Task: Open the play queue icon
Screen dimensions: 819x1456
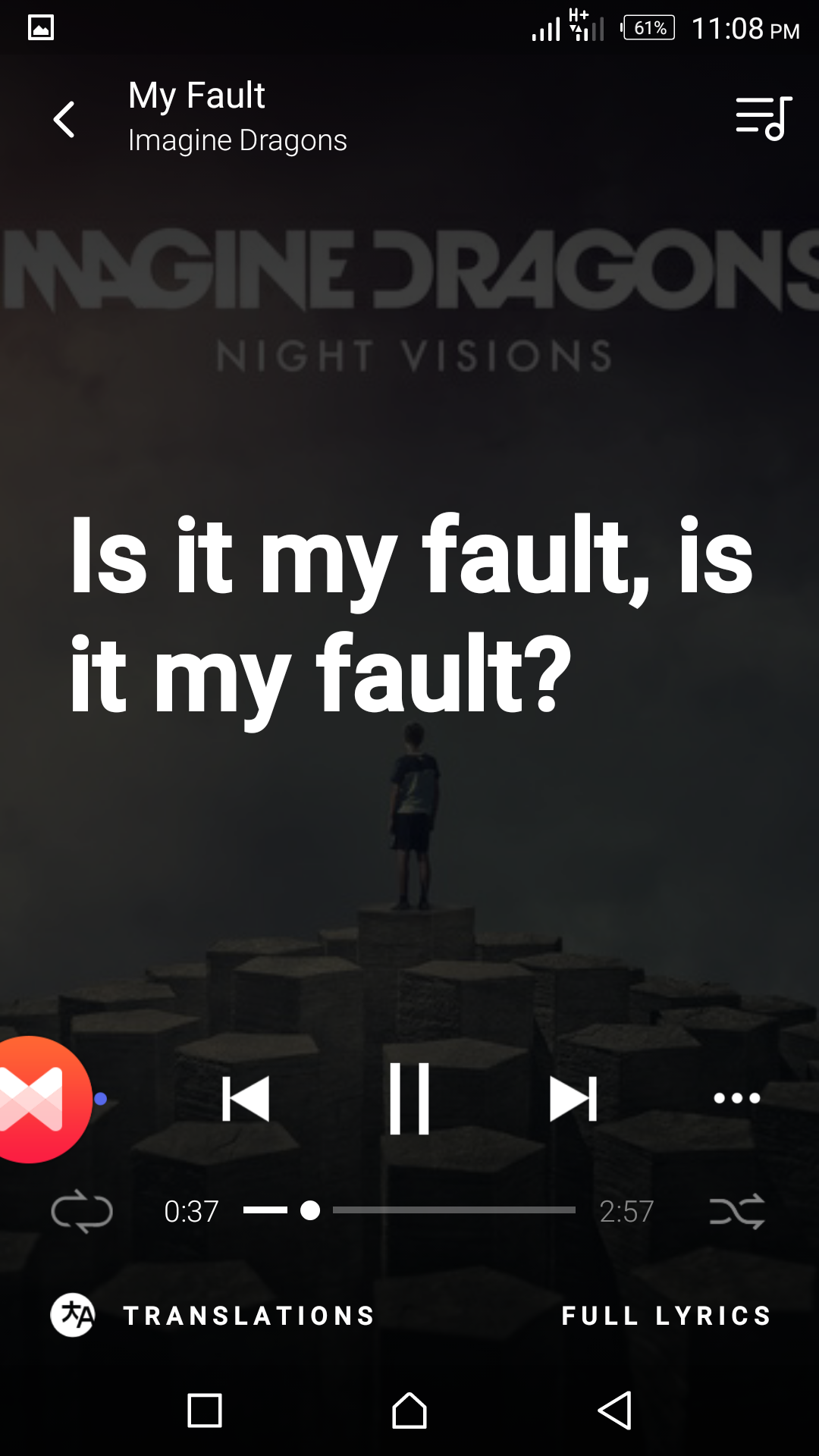Action: pyautogui.click(x=764, y=118)
